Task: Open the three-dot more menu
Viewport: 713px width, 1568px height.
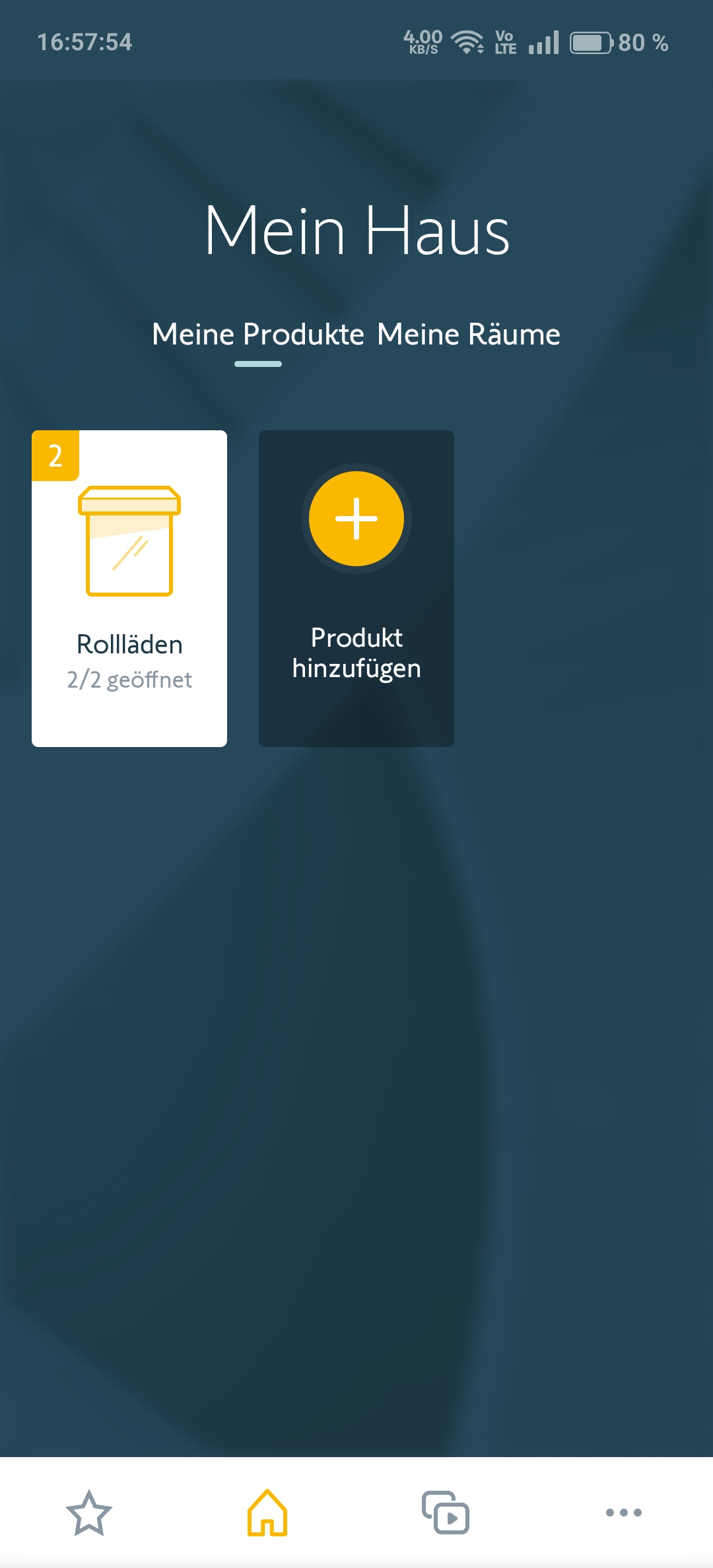Action: point(624,1513)
